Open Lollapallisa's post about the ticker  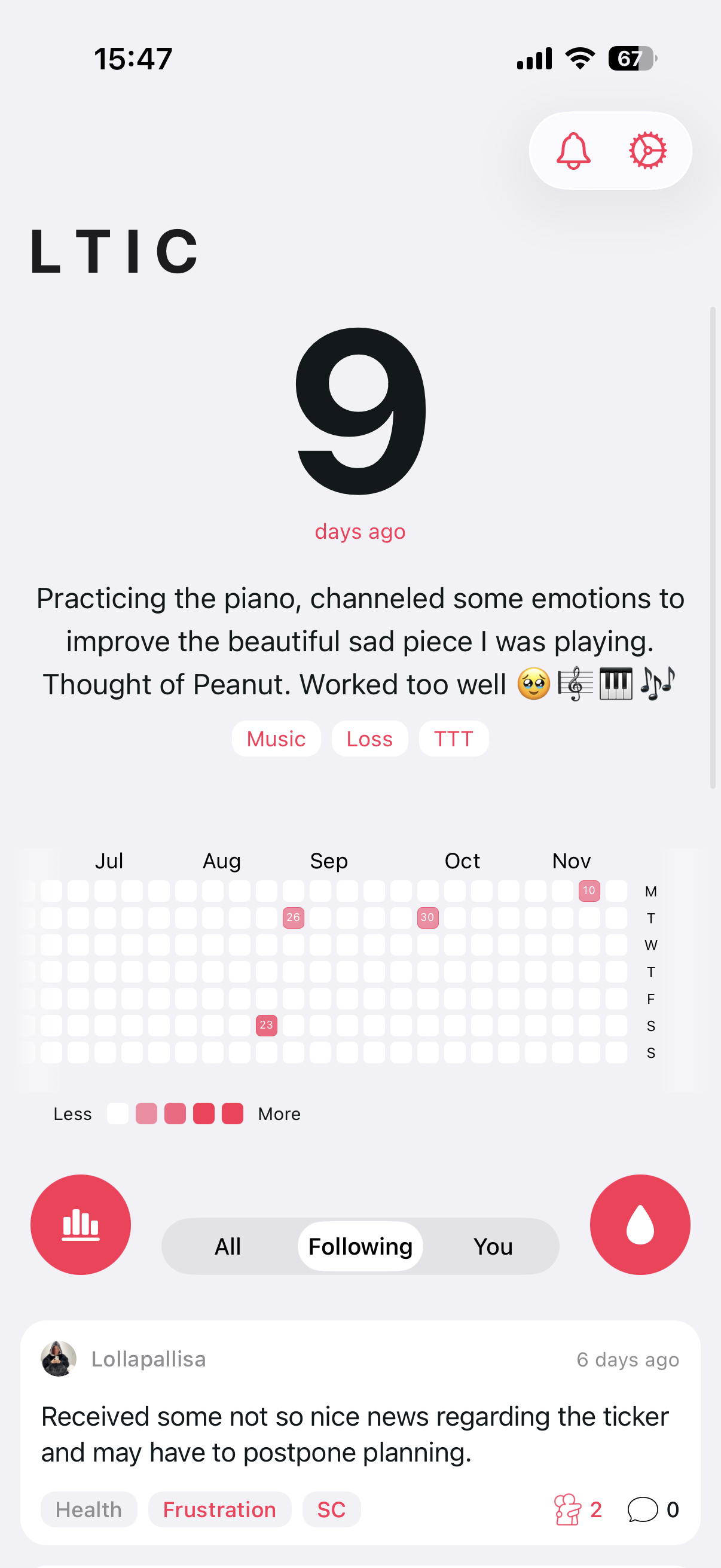pyautogui.click(x=356, y=1434)
